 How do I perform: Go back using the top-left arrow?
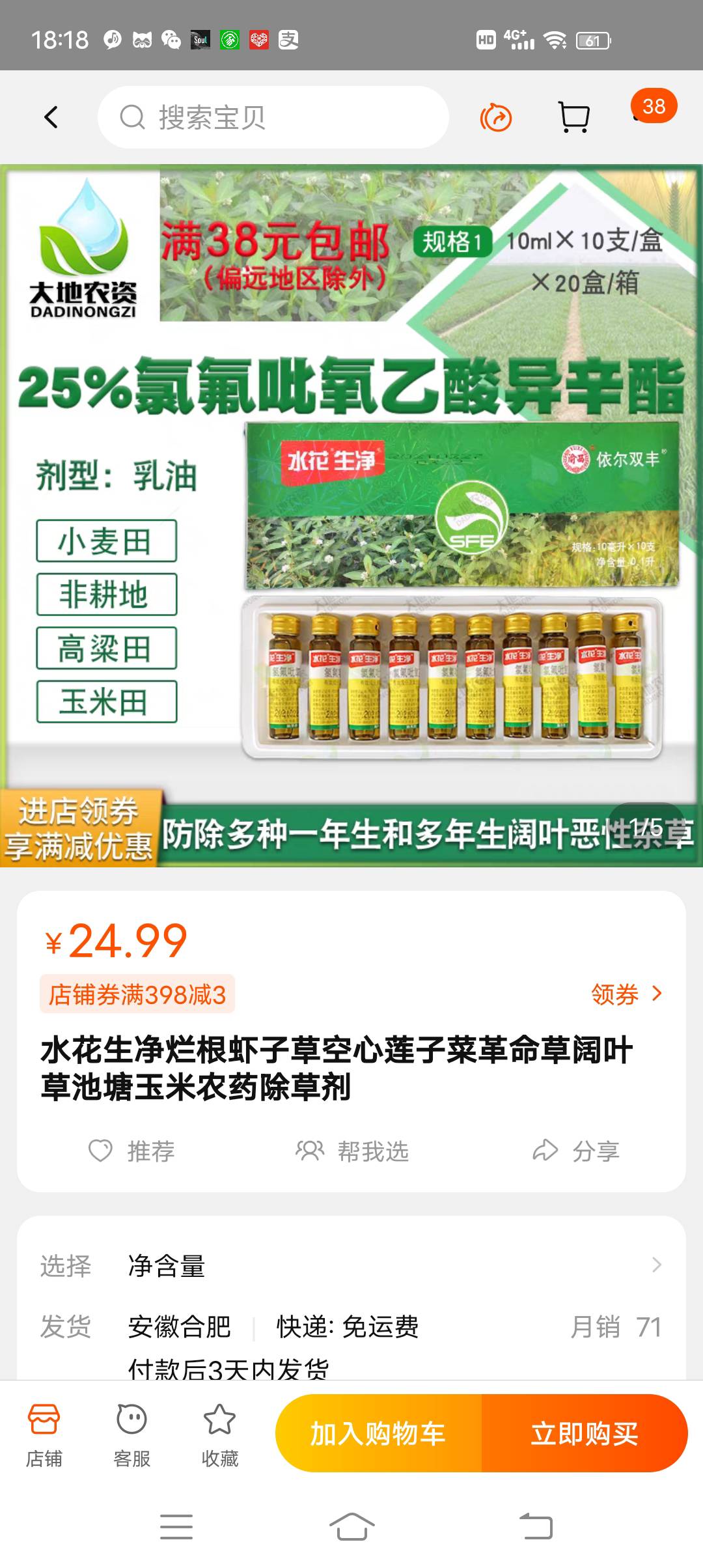tap(51, 118)
